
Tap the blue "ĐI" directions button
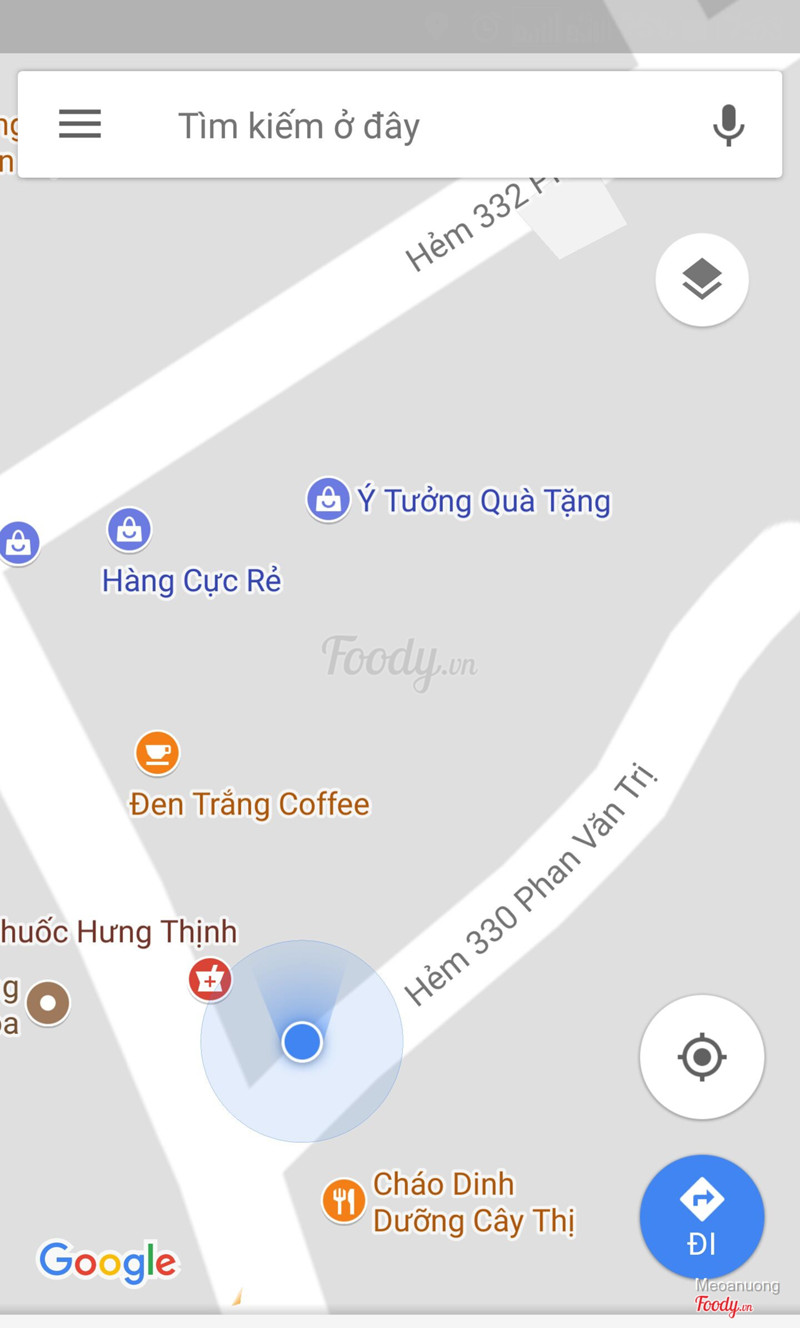[x=702, y=1217]
